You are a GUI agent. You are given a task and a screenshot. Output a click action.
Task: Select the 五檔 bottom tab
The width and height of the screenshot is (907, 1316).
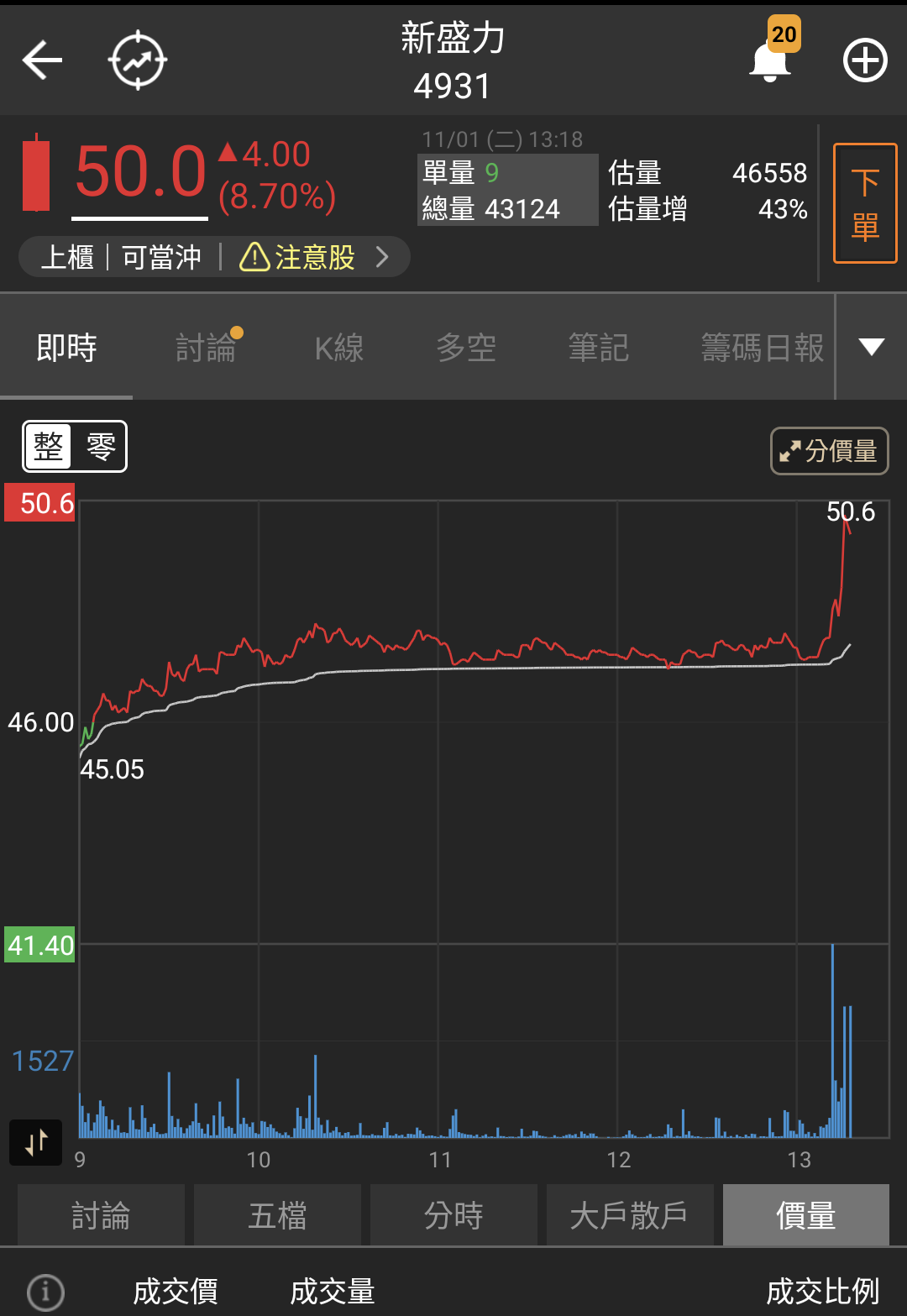pos(277,1215)
